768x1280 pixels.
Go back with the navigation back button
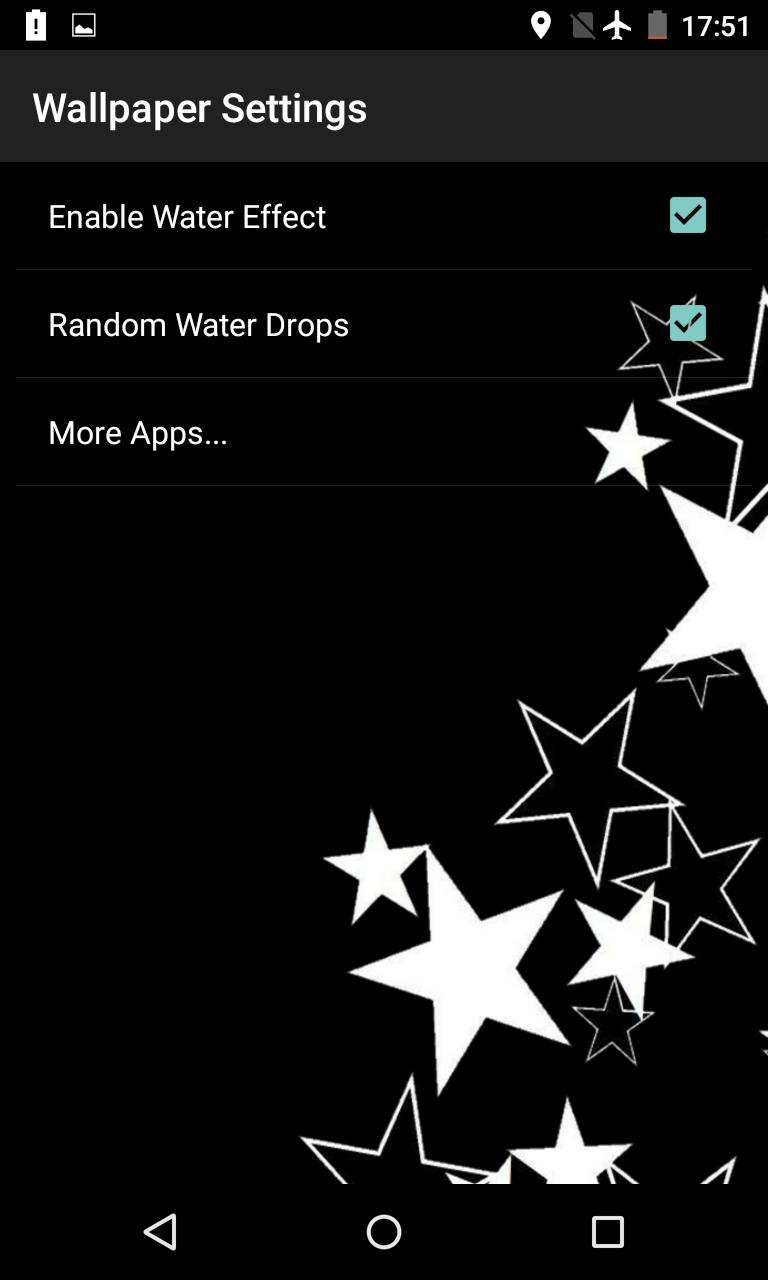(x=160, y=1232)
